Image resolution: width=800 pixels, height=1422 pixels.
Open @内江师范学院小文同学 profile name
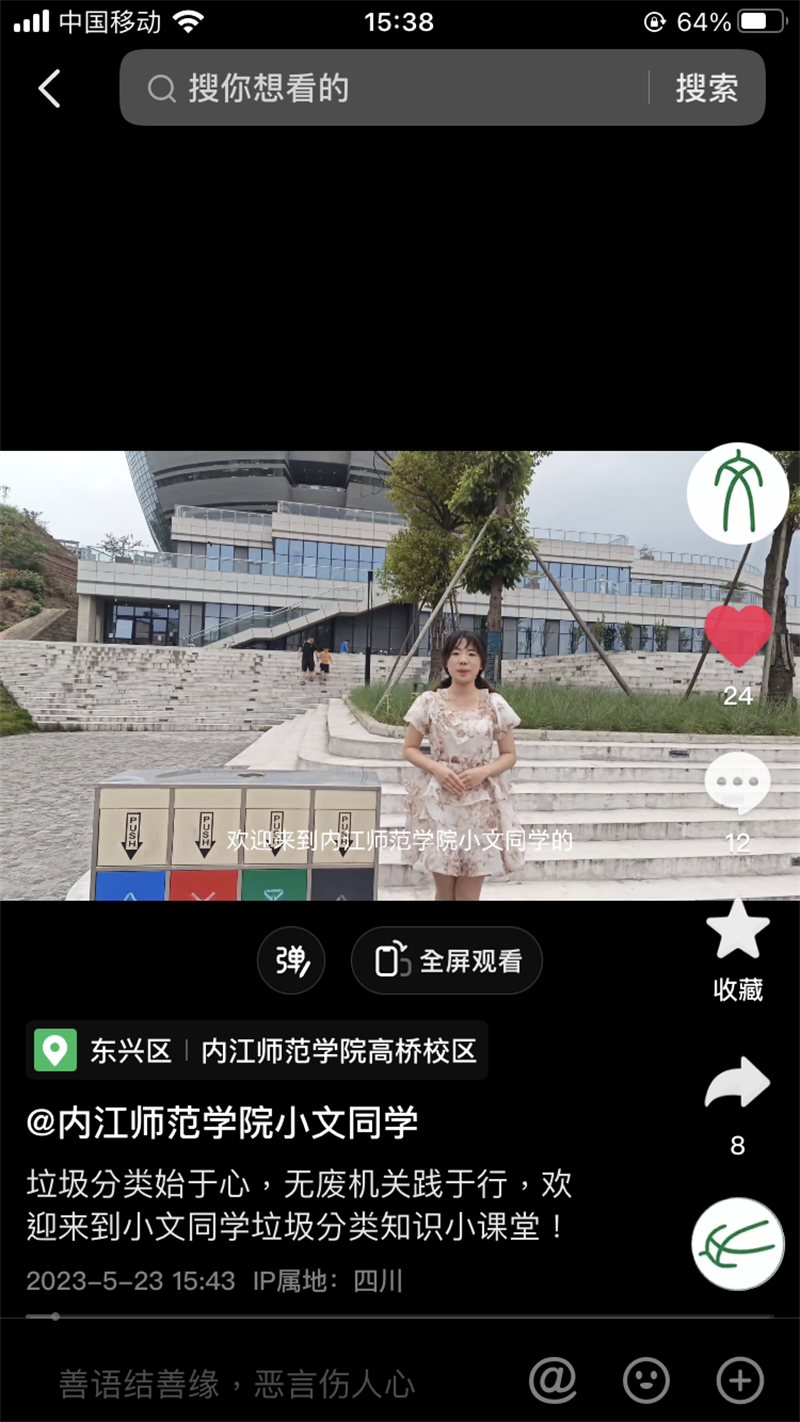222,1123
